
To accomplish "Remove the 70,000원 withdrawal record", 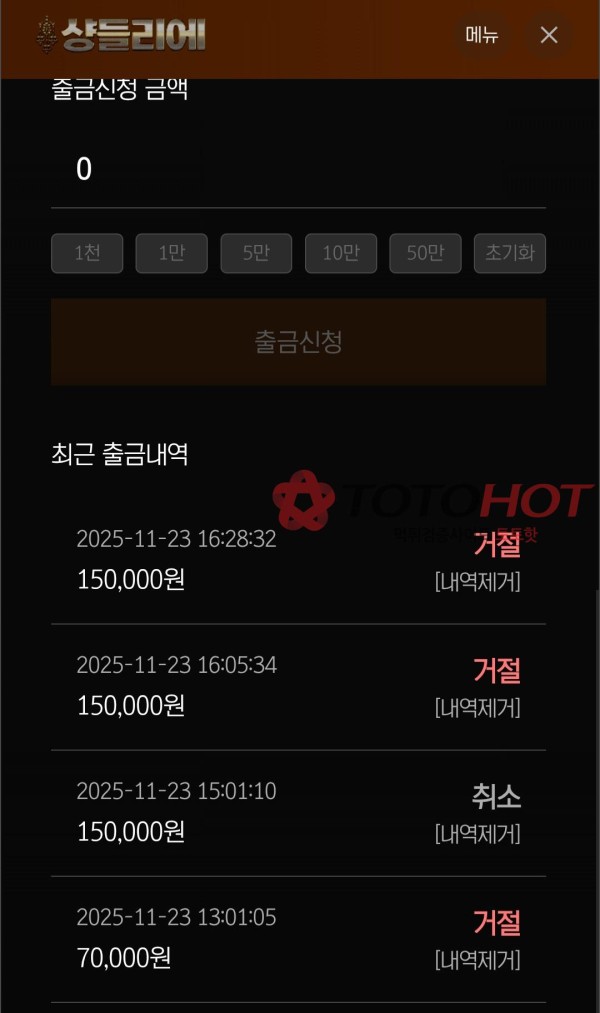I will coord(477,960).
